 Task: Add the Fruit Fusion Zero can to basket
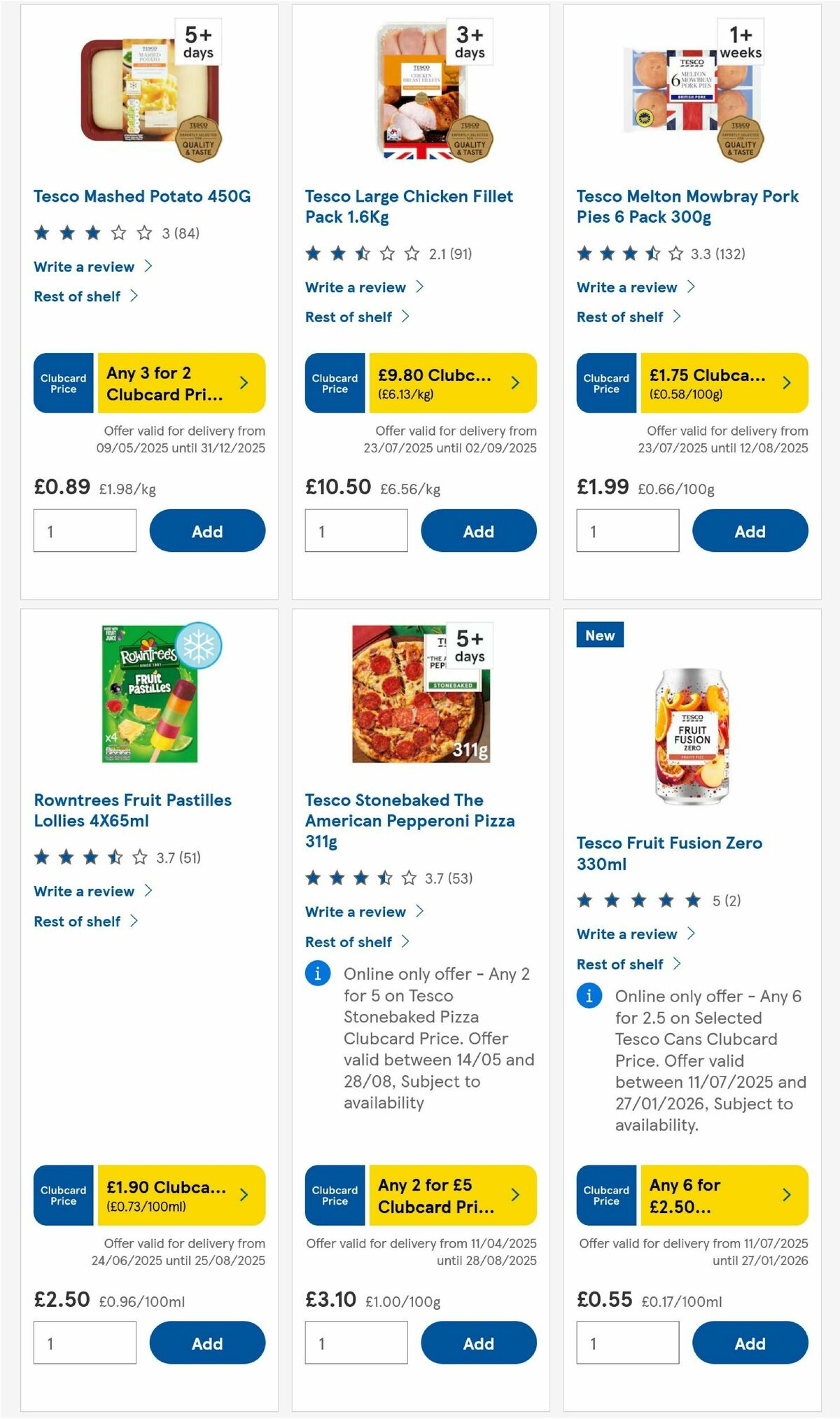click(749, 1343)
